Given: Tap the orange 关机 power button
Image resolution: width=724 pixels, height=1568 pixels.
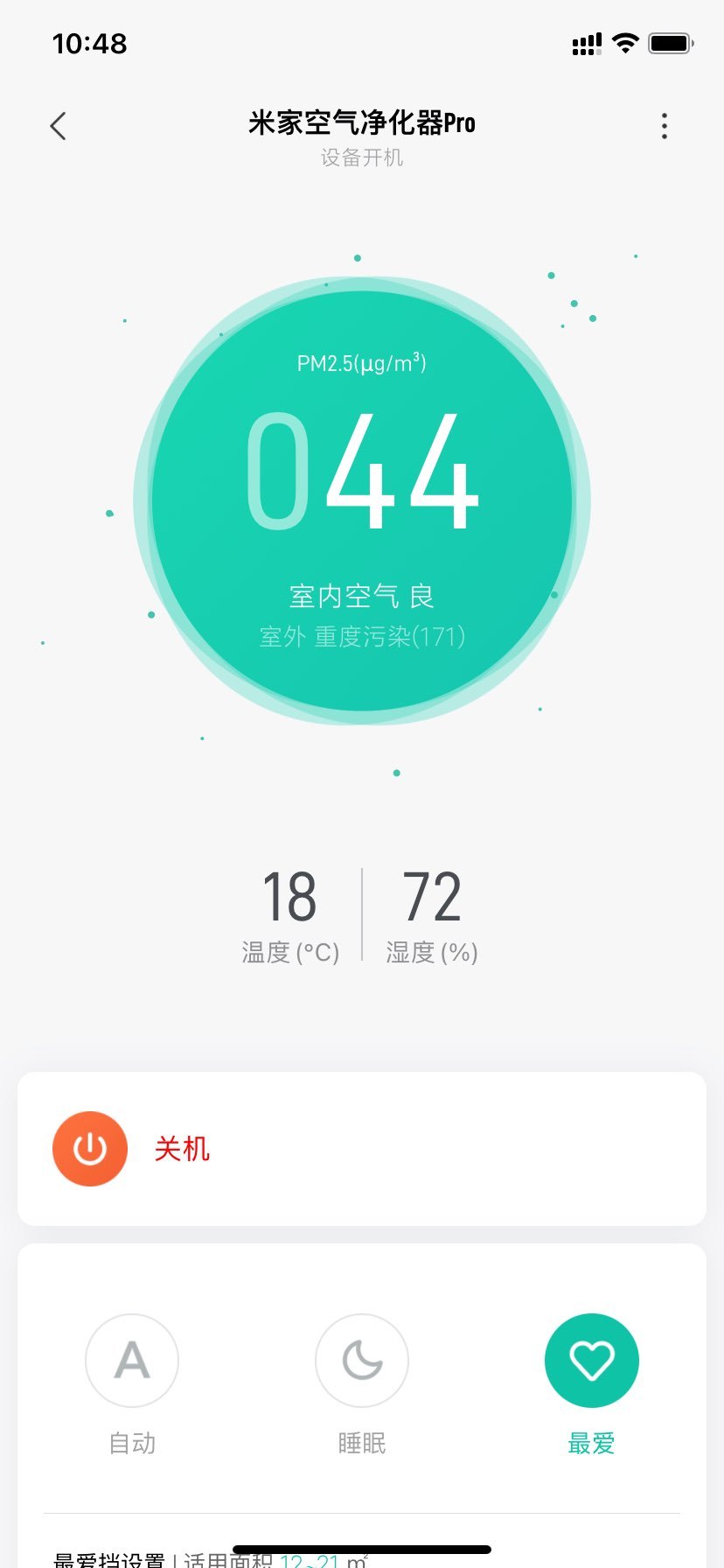Looking at the screenshot, I should click(90, 1149).
